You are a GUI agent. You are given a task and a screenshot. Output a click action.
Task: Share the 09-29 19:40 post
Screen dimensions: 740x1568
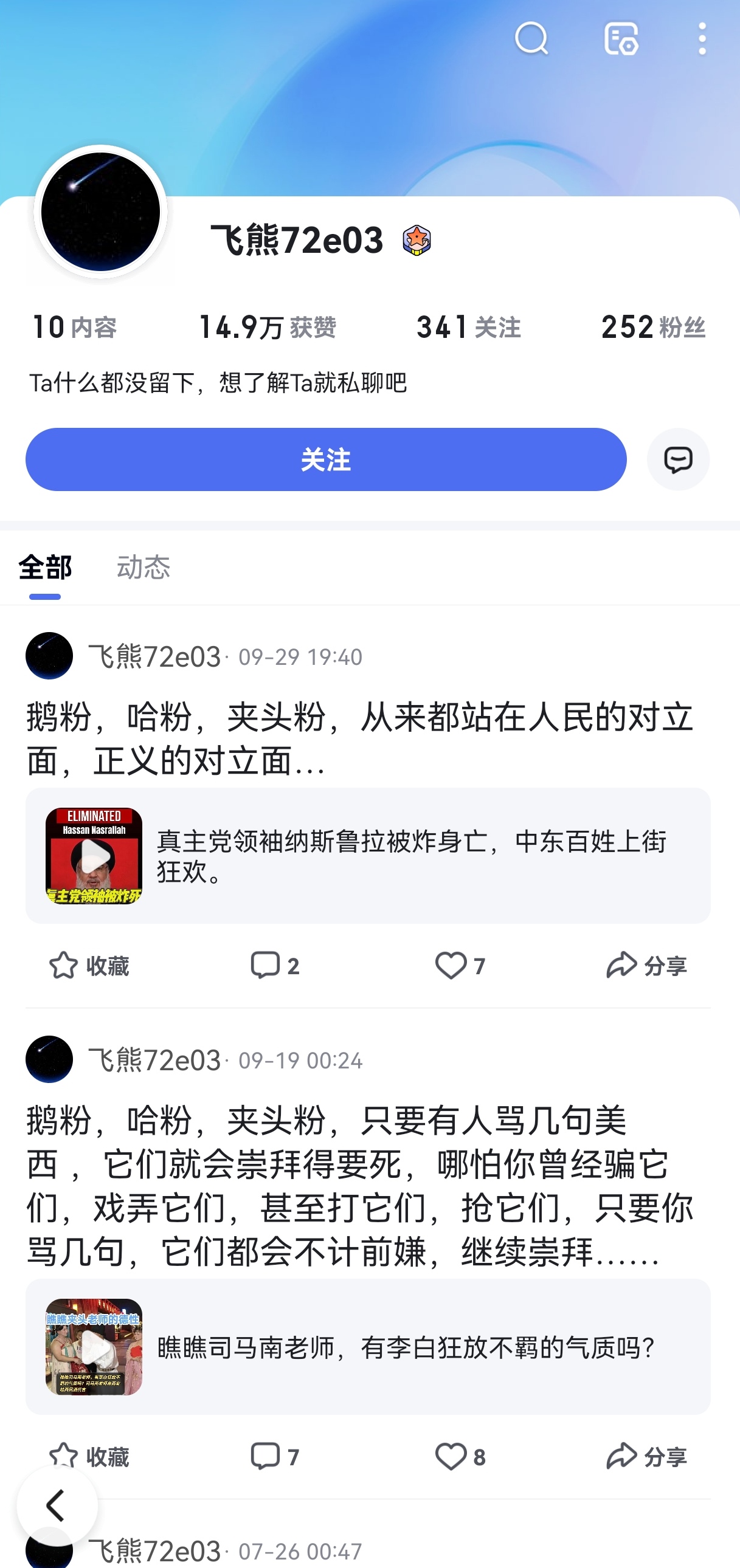(646, 965)
